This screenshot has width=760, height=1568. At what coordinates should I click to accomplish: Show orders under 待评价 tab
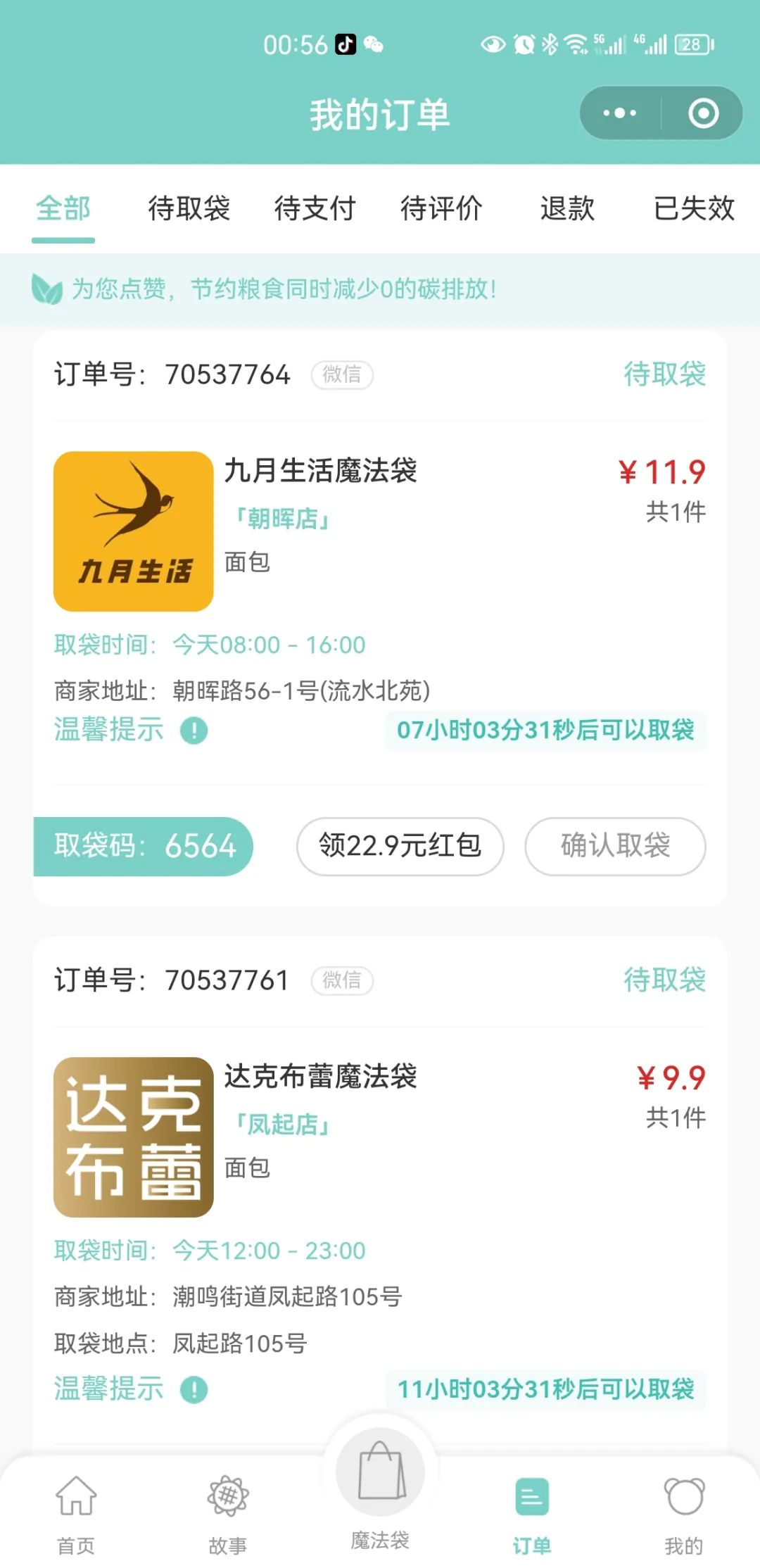(441, 208)
